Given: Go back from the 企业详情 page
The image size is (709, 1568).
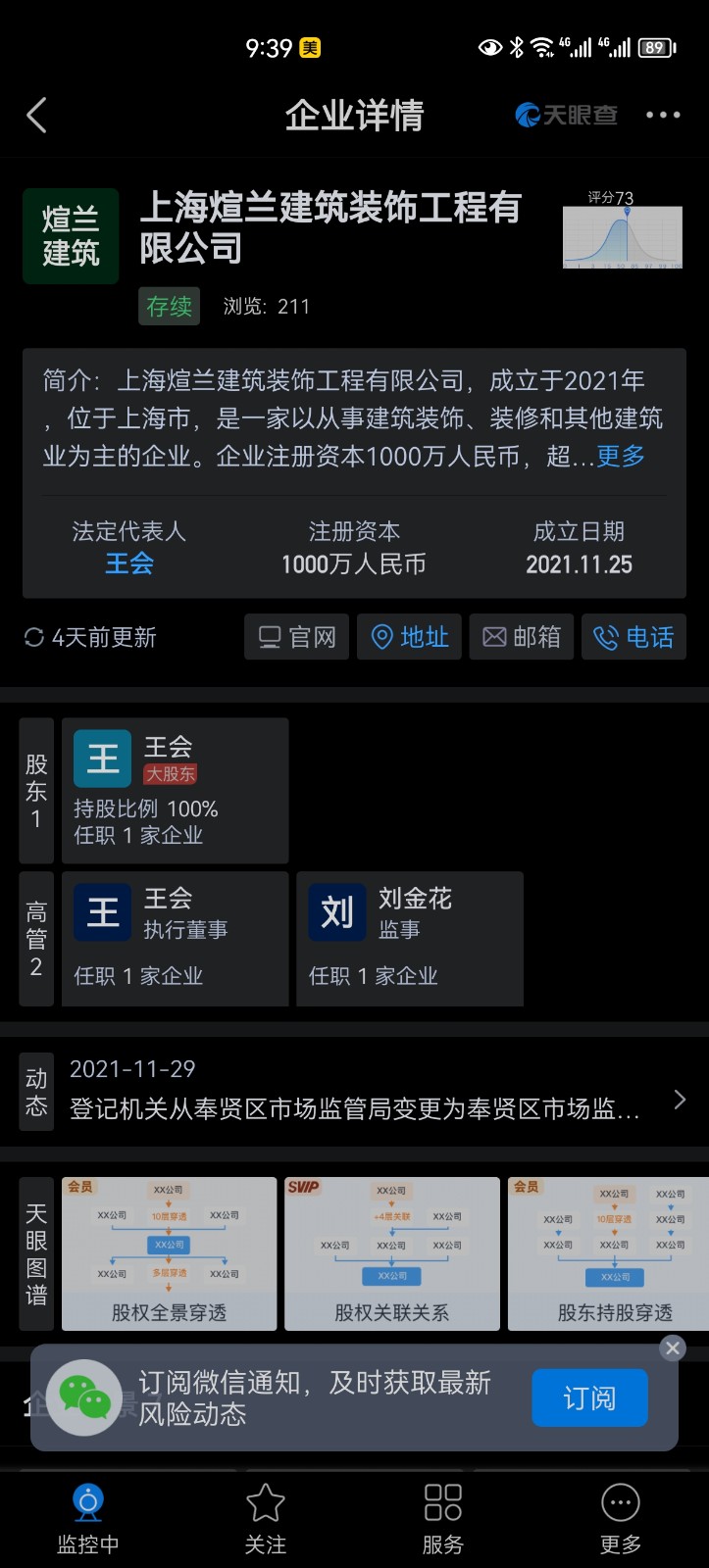Looking at the screenshot, I should click(37, 116).
